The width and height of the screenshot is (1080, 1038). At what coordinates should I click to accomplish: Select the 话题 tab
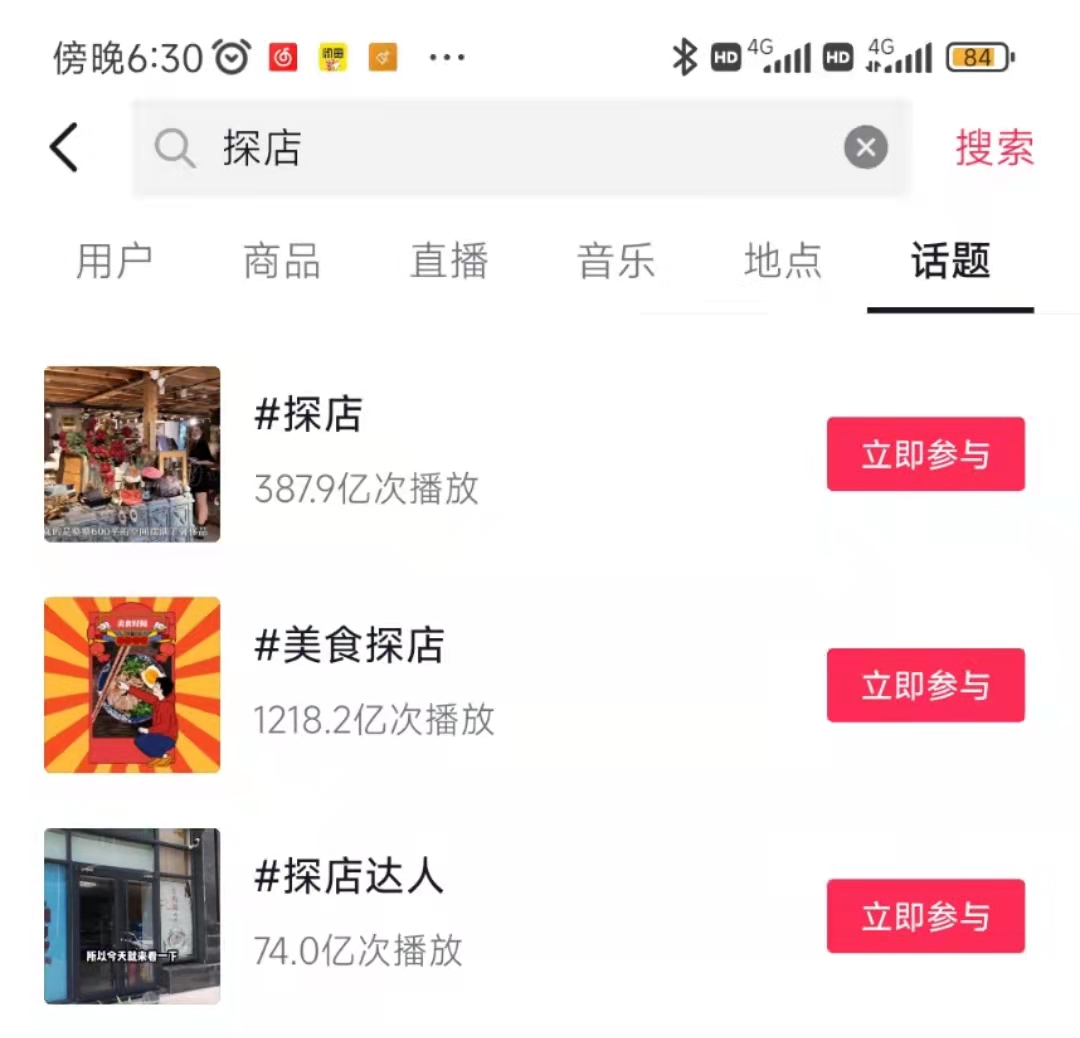pyautogui.click(x=950, y=261)
